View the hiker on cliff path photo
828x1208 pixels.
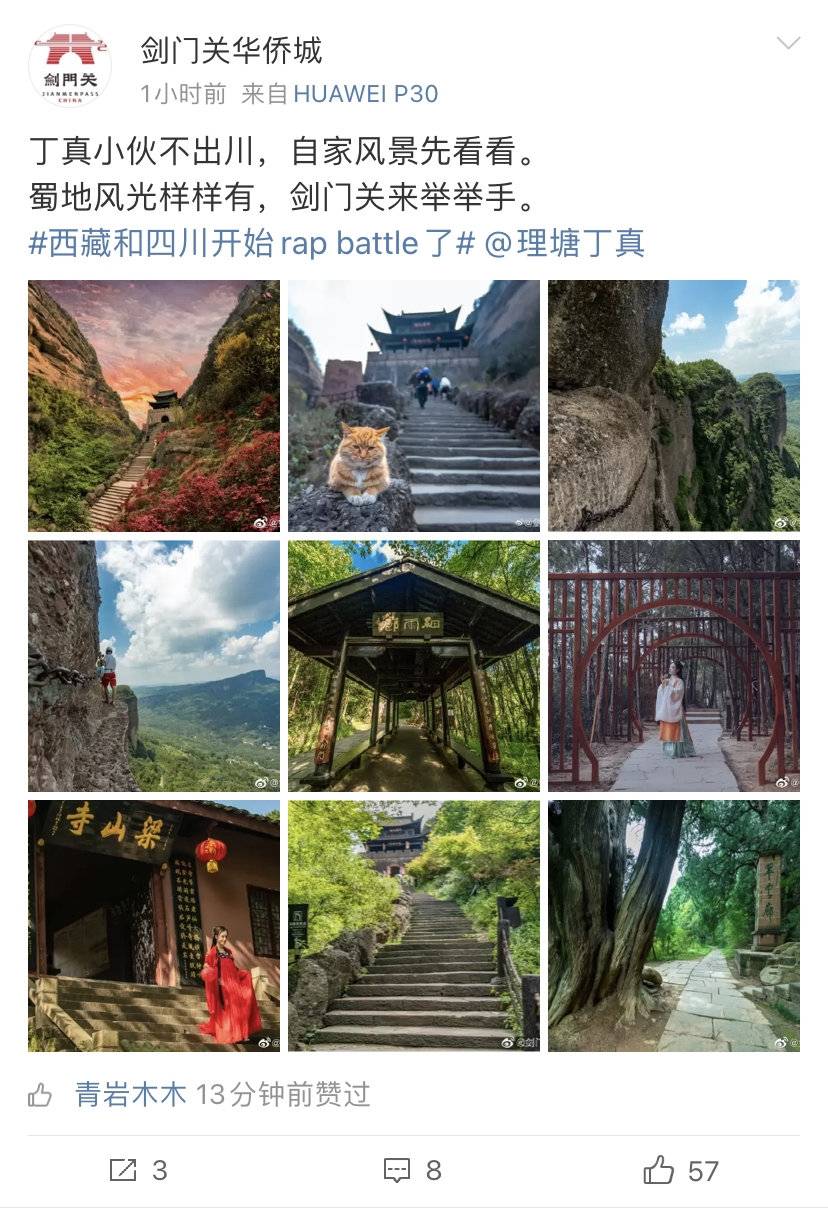click(154, 666)
